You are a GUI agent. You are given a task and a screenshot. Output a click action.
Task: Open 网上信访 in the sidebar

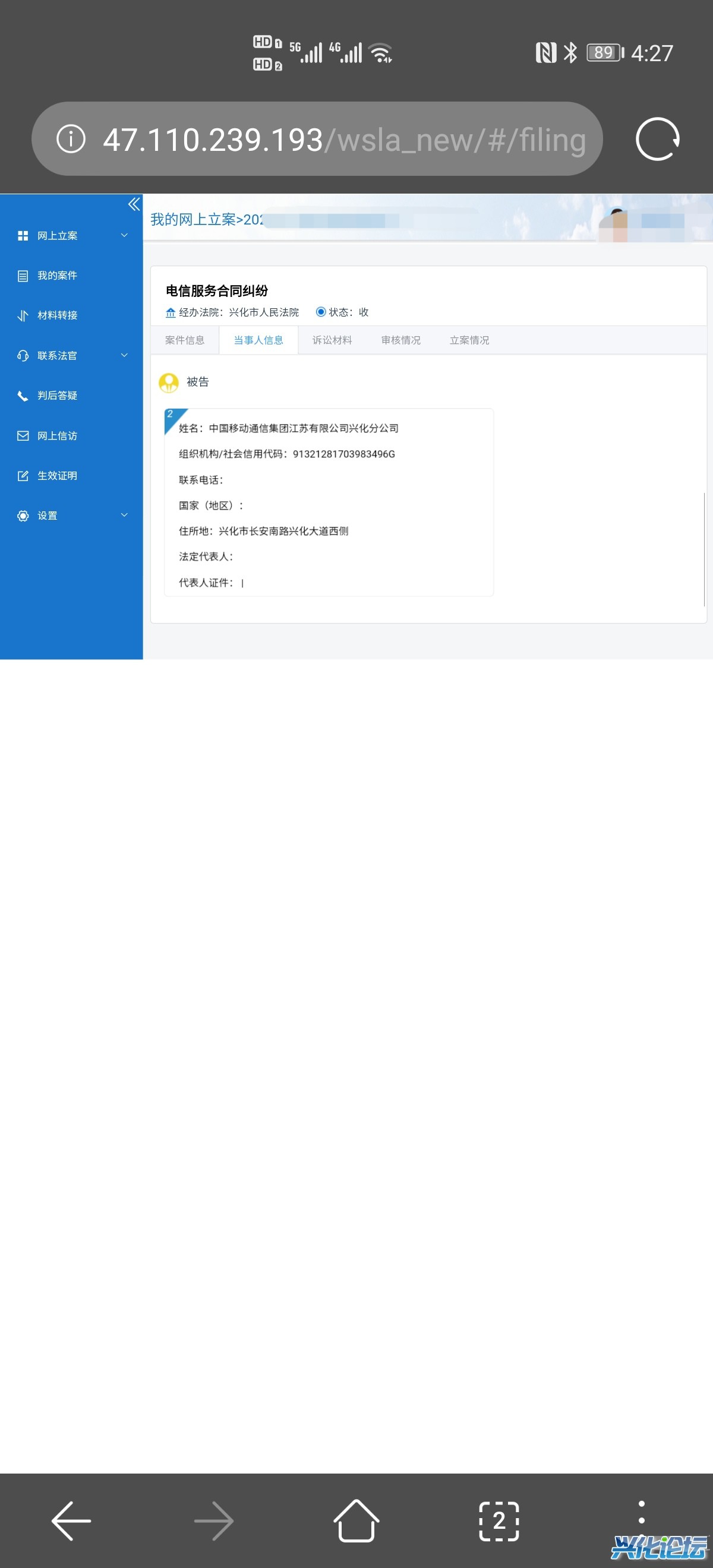pos(57,436)
